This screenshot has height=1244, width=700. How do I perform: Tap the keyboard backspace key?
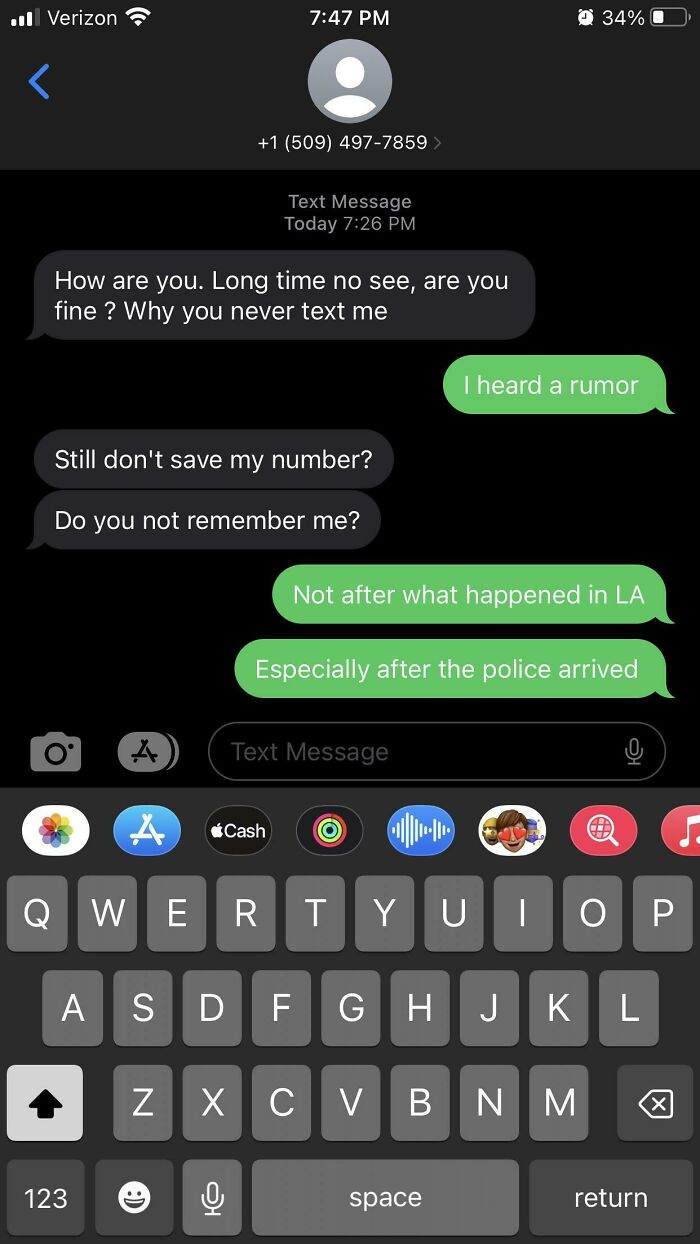[x=655, y=1103]
